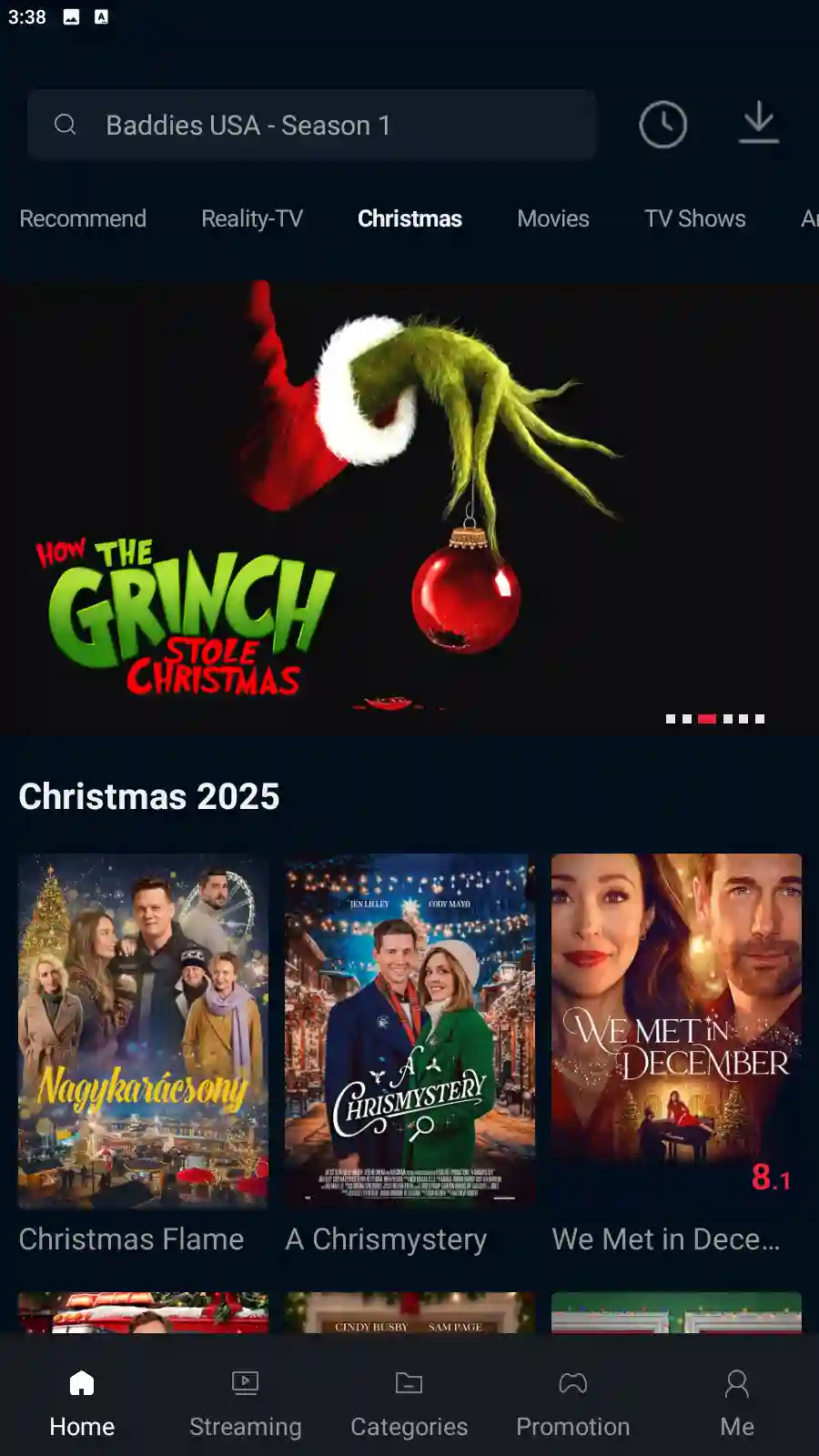Open the Christmas Flame movie card
Viewport: 819px width, 1456px height.
click(143, 1030)
